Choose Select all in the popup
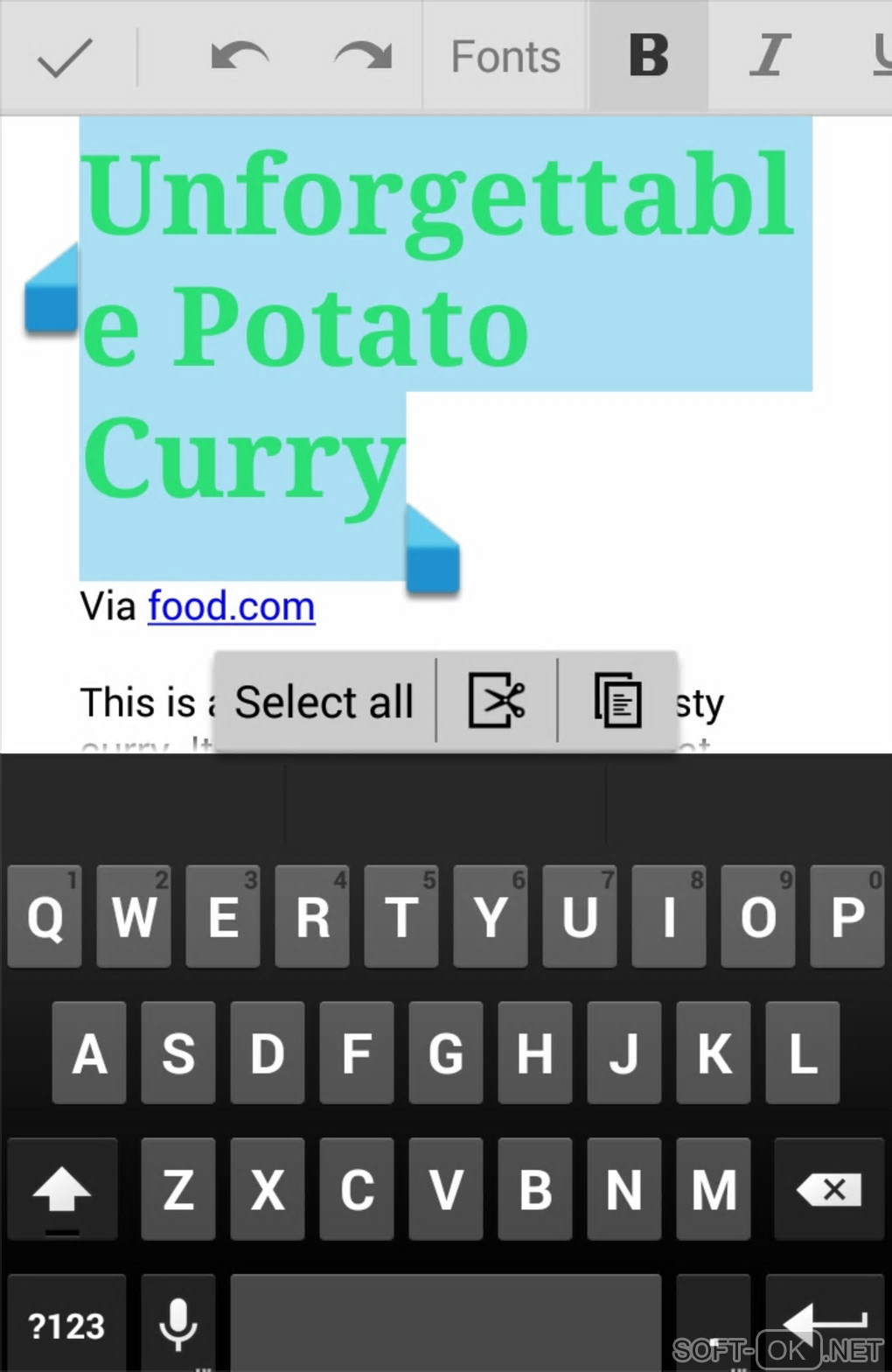Screen dimensions: 892x1372 (x=324, y=702)
